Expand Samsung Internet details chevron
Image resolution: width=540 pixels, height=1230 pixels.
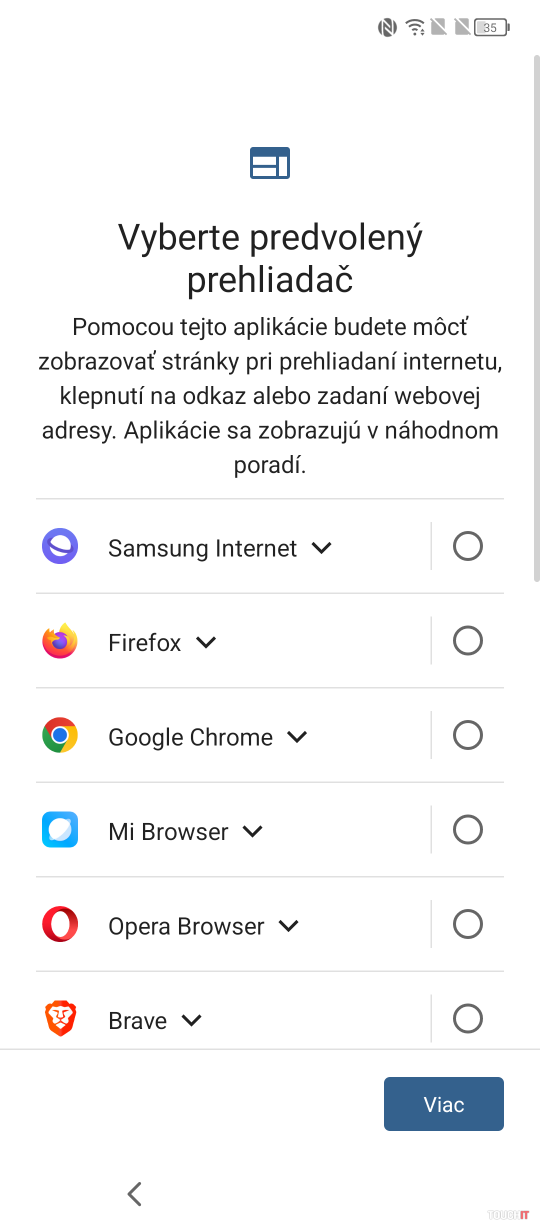tap(321, 548)
